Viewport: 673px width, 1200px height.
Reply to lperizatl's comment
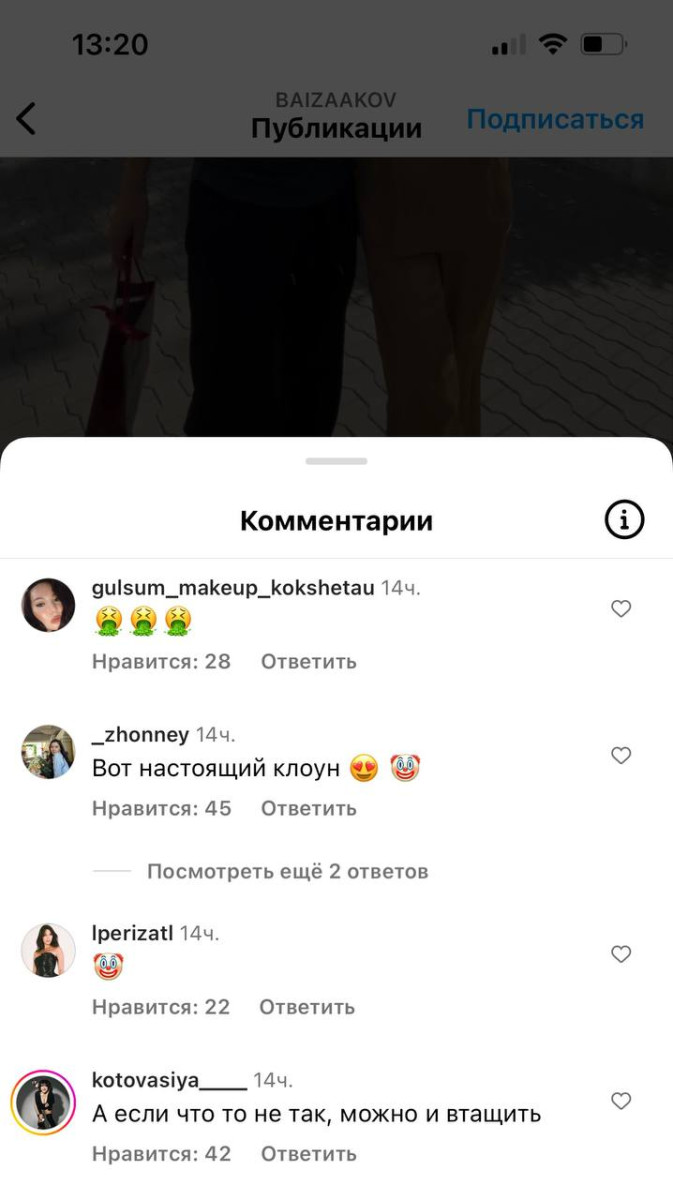306,1007
